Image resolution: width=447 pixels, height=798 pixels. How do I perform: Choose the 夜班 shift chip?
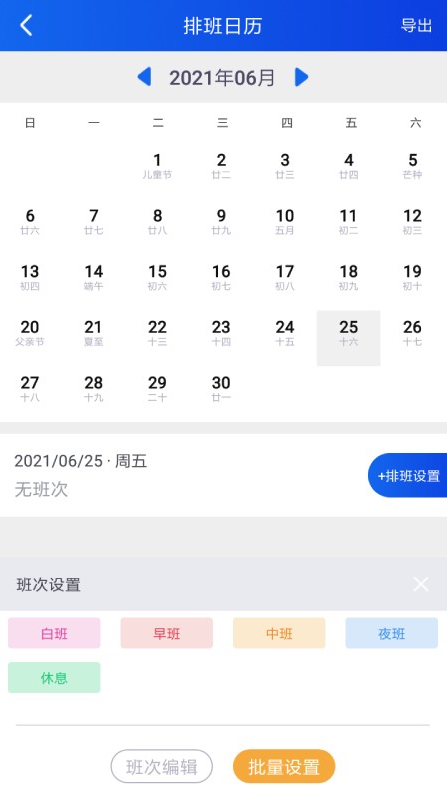[x=392, y=633]
